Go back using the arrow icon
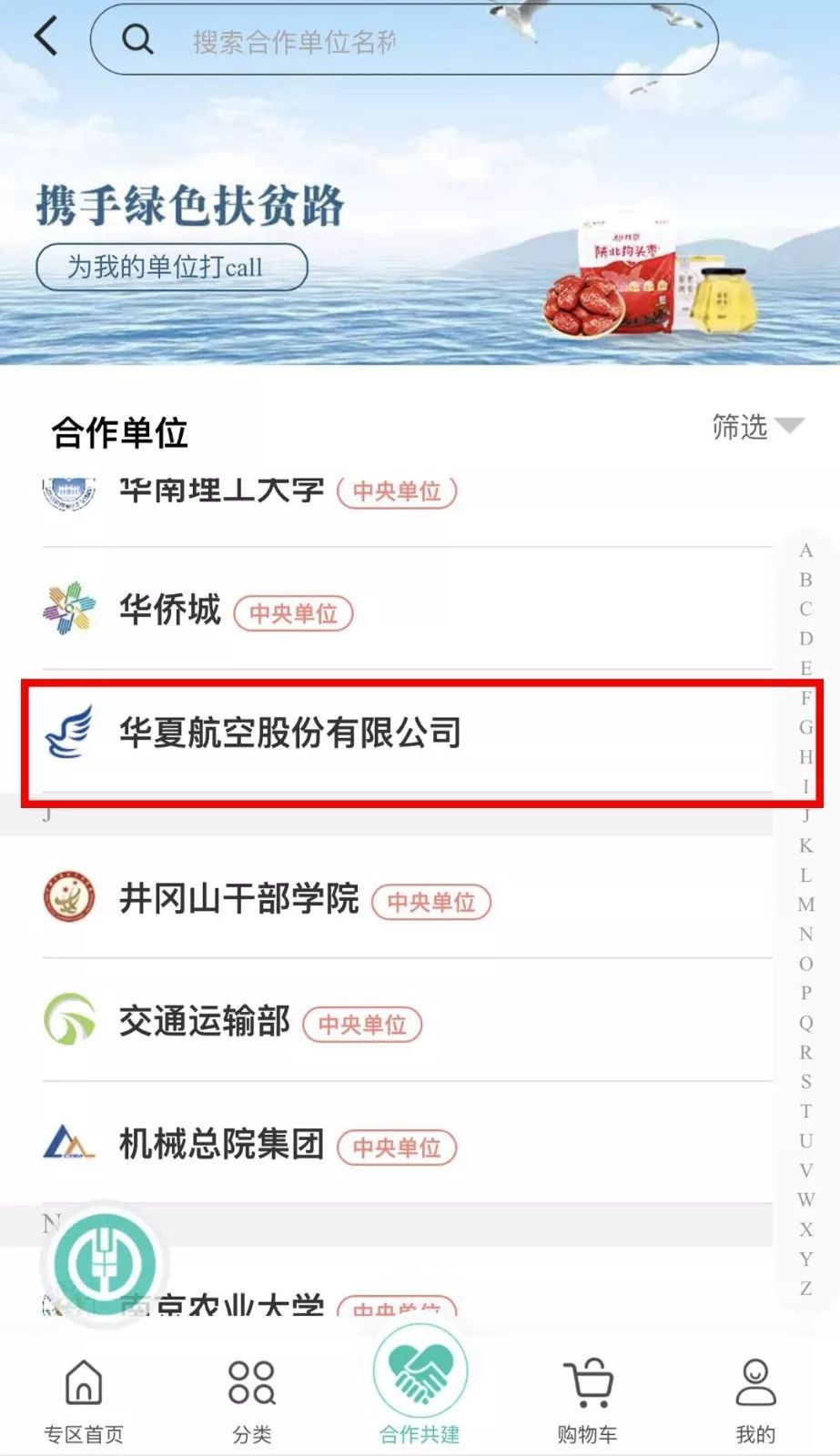The width and height of the screenshot is (840, 1456). point(46,38)
